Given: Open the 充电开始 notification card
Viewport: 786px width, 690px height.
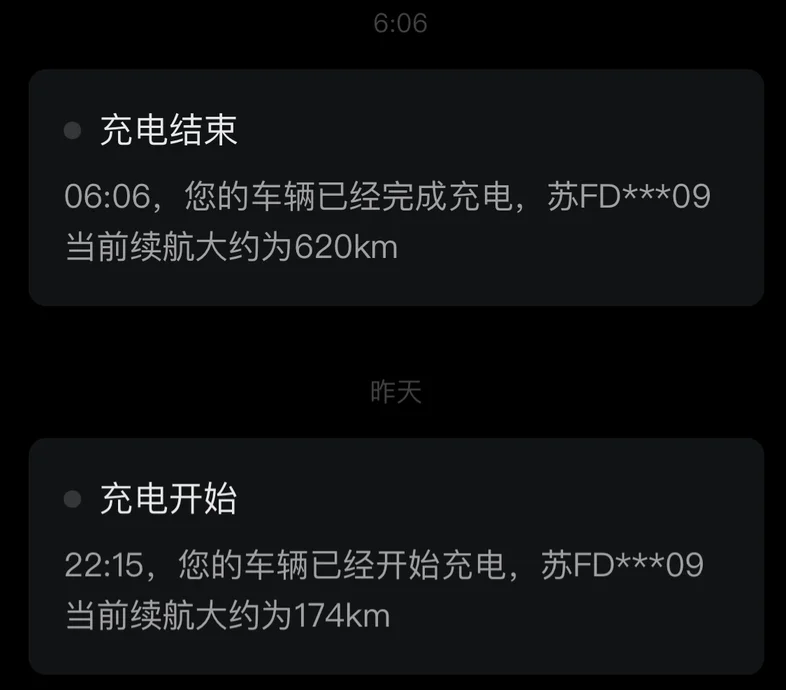Looking at the screenshot, I should pyautogui.click(x=396, y=556).
